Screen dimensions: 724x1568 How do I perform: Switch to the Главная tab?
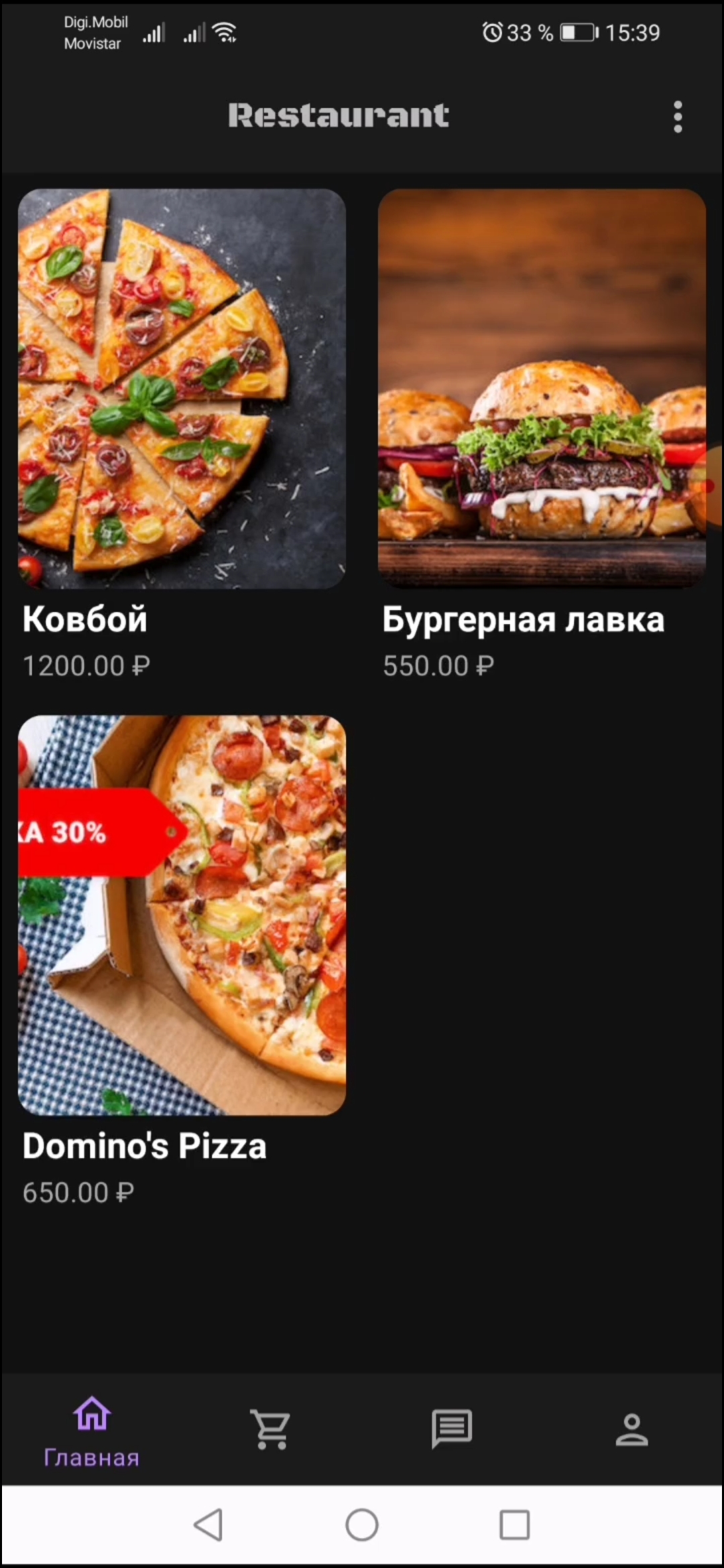(92, 1430)
